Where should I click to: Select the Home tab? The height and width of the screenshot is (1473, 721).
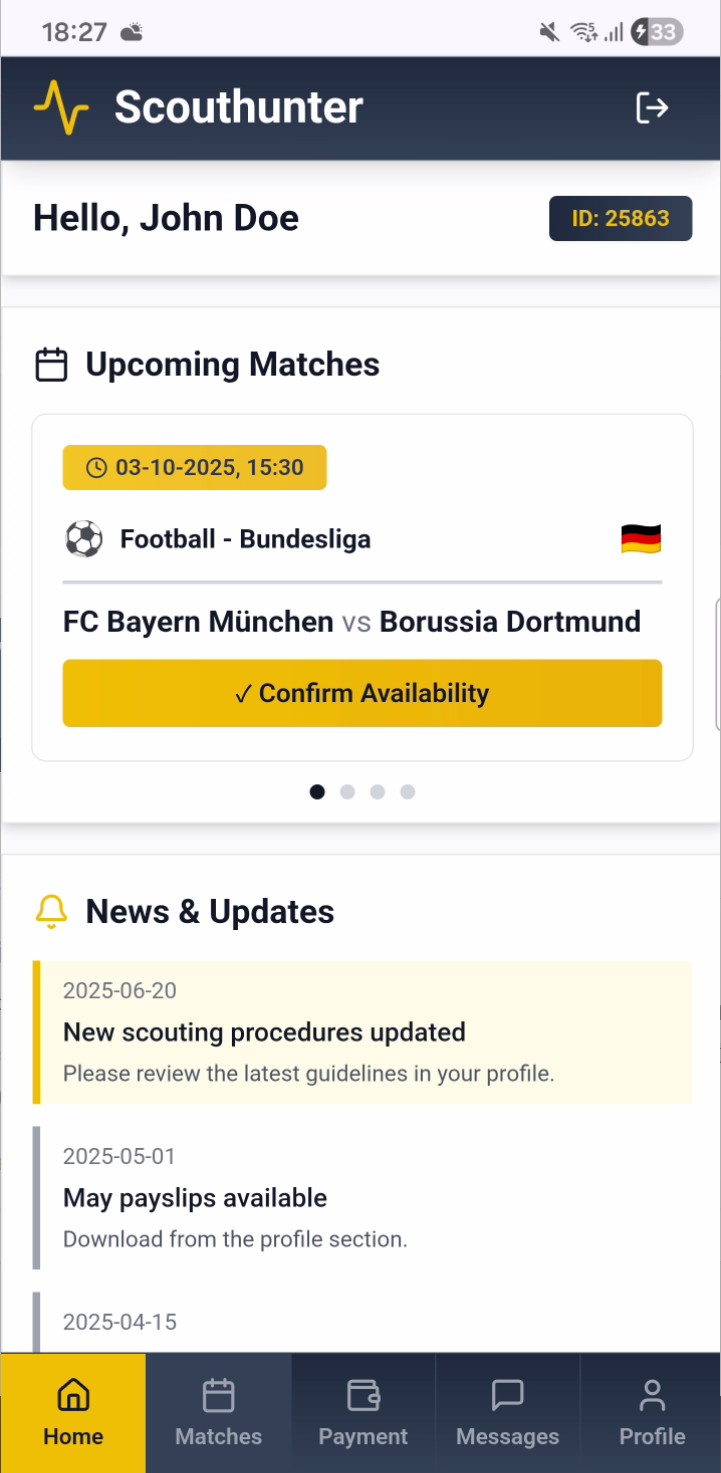click(x=73, y=1413)
